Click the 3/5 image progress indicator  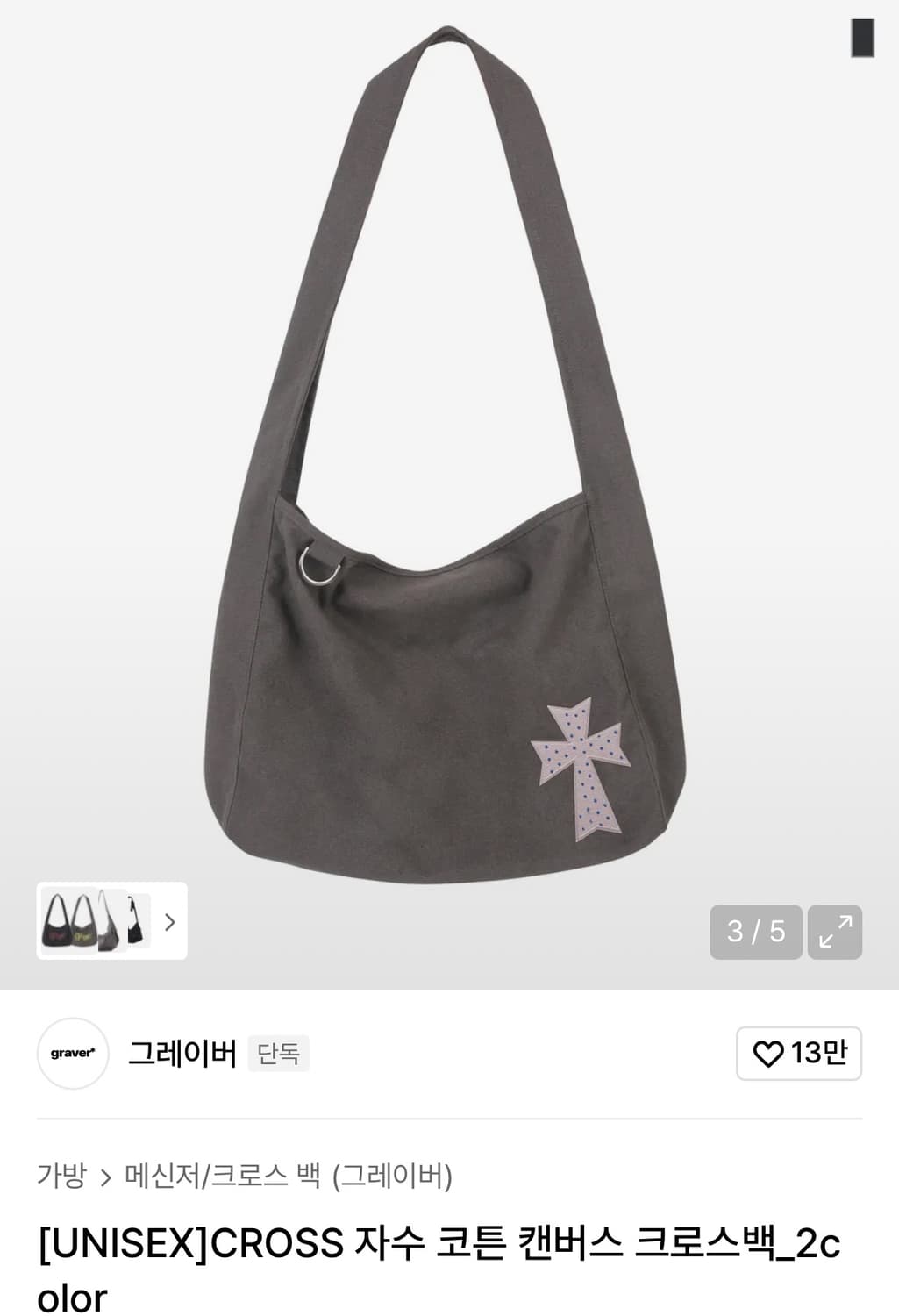pos(755,932)
